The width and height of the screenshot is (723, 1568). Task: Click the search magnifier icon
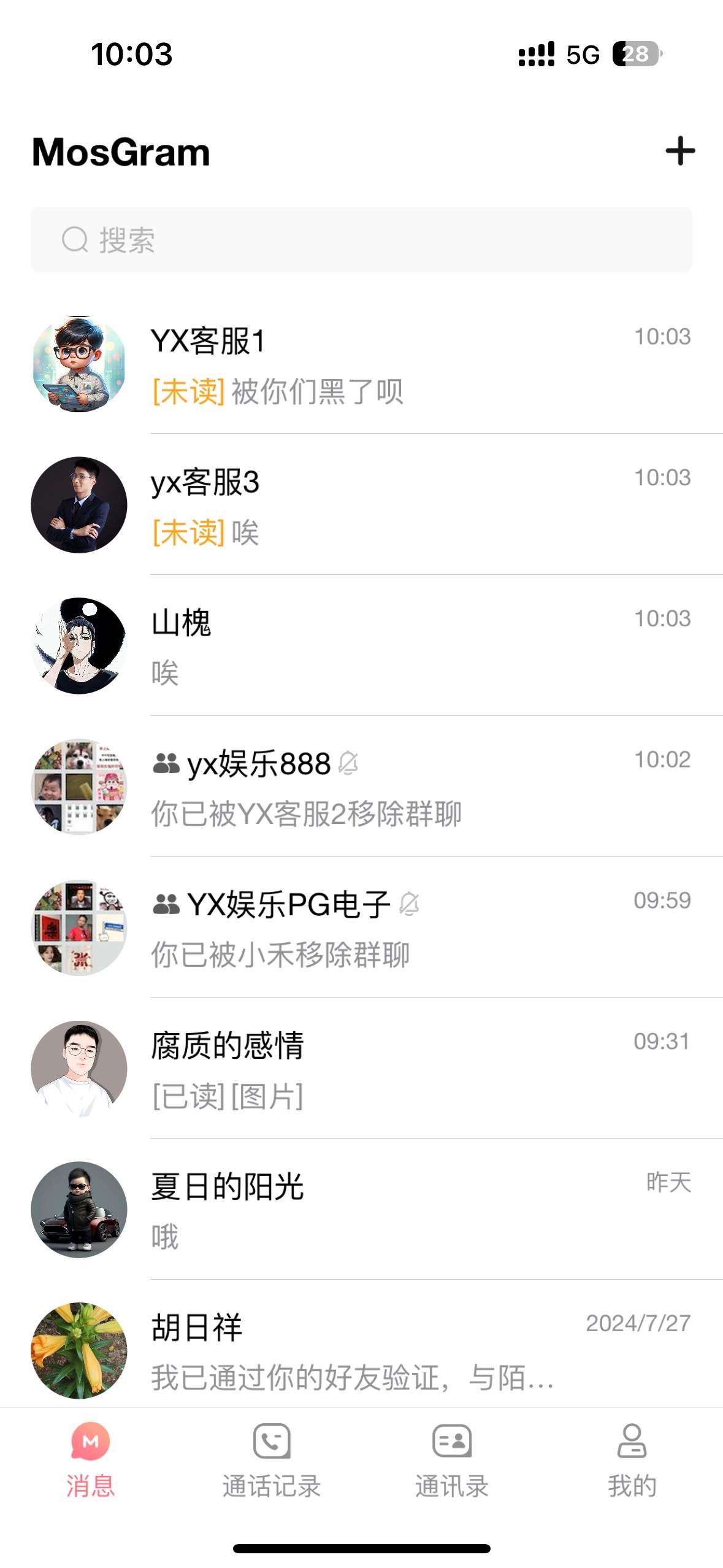tap(74, 239)
